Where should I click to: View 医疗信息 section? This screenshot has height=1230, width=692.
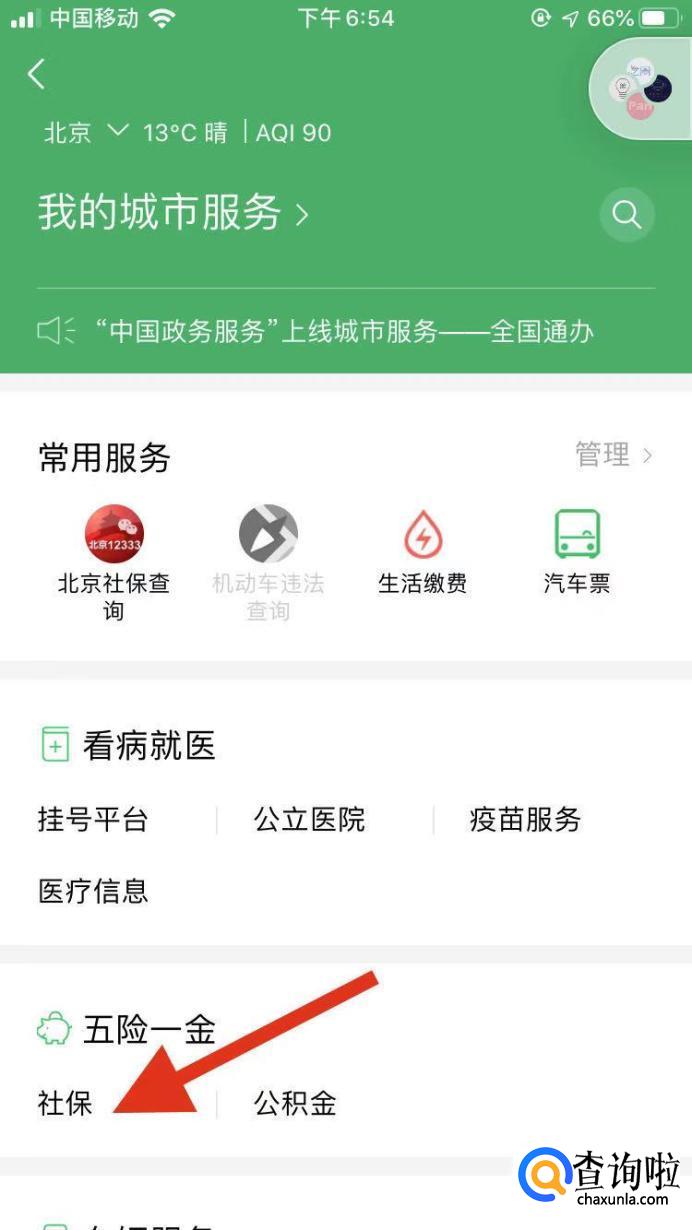(93, 890)
